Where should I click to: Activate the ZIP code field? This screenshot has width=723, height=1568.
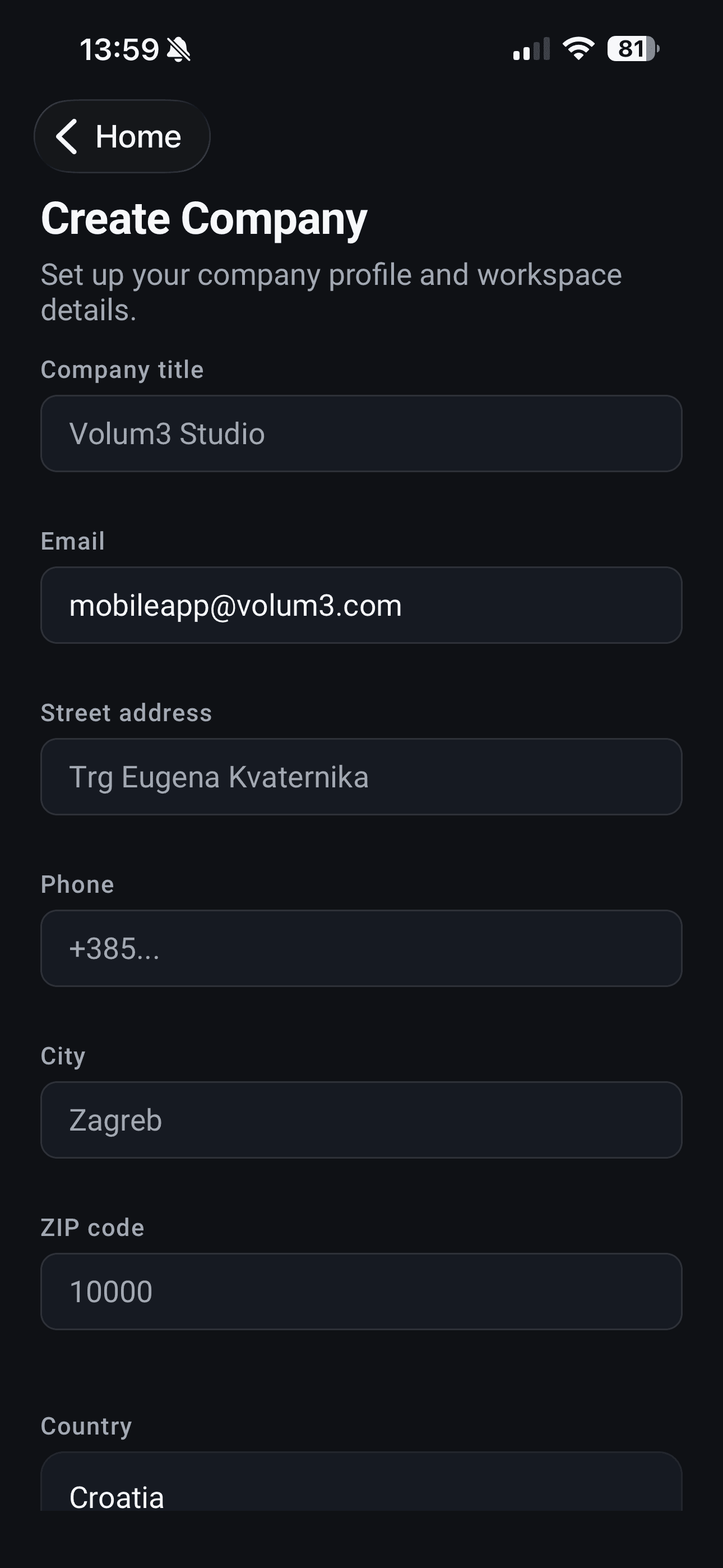pyautogui.click(x=361, y=1292)
